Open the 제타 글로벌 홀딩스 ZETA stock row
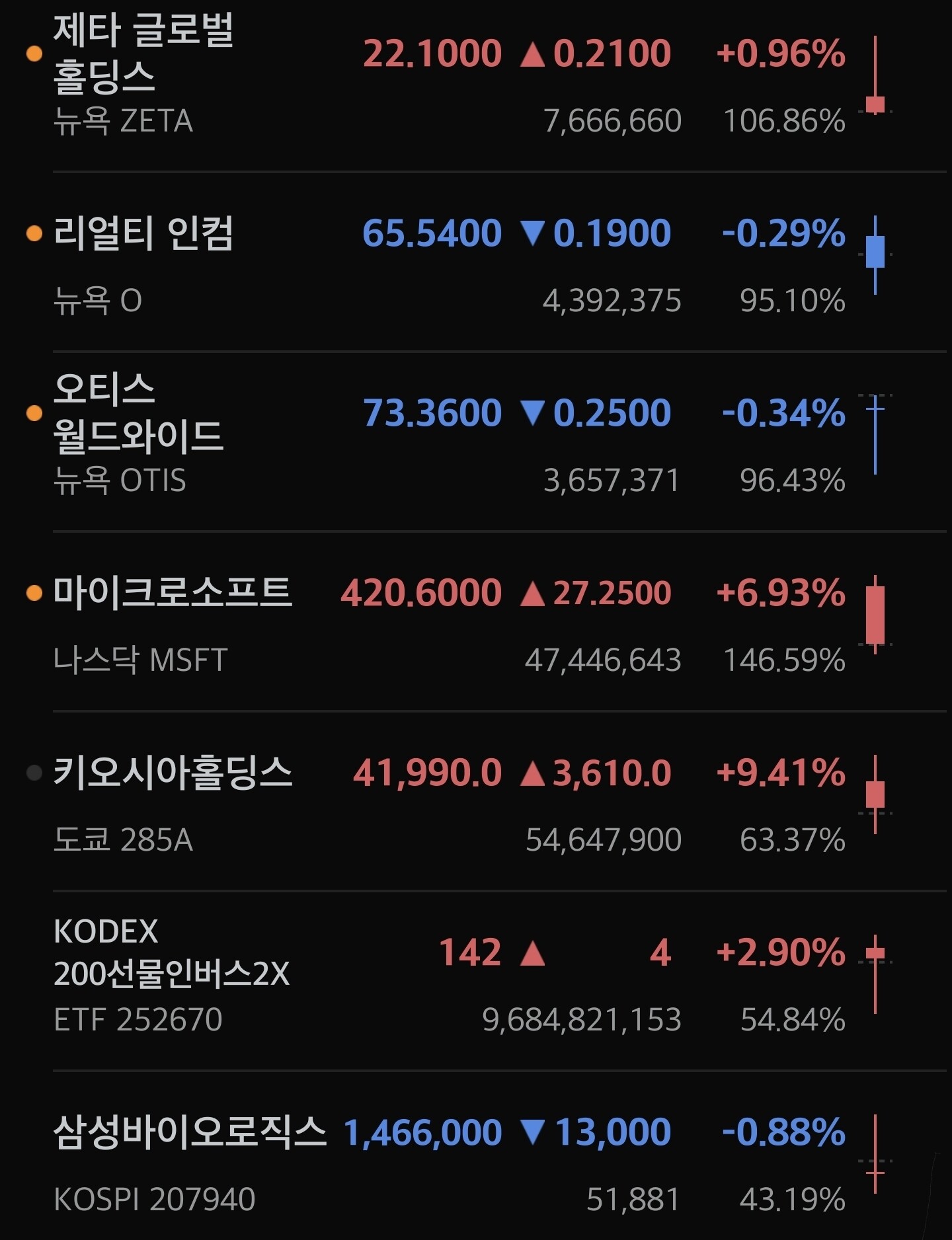The width and height of the screenshot is (952, 1240). coord(476,83)
